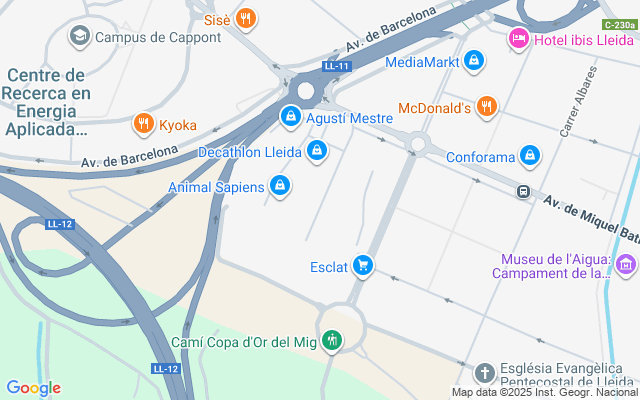Select the McDonald's restaurant pin
640x400 pixels.
click(x=487, y=107)
